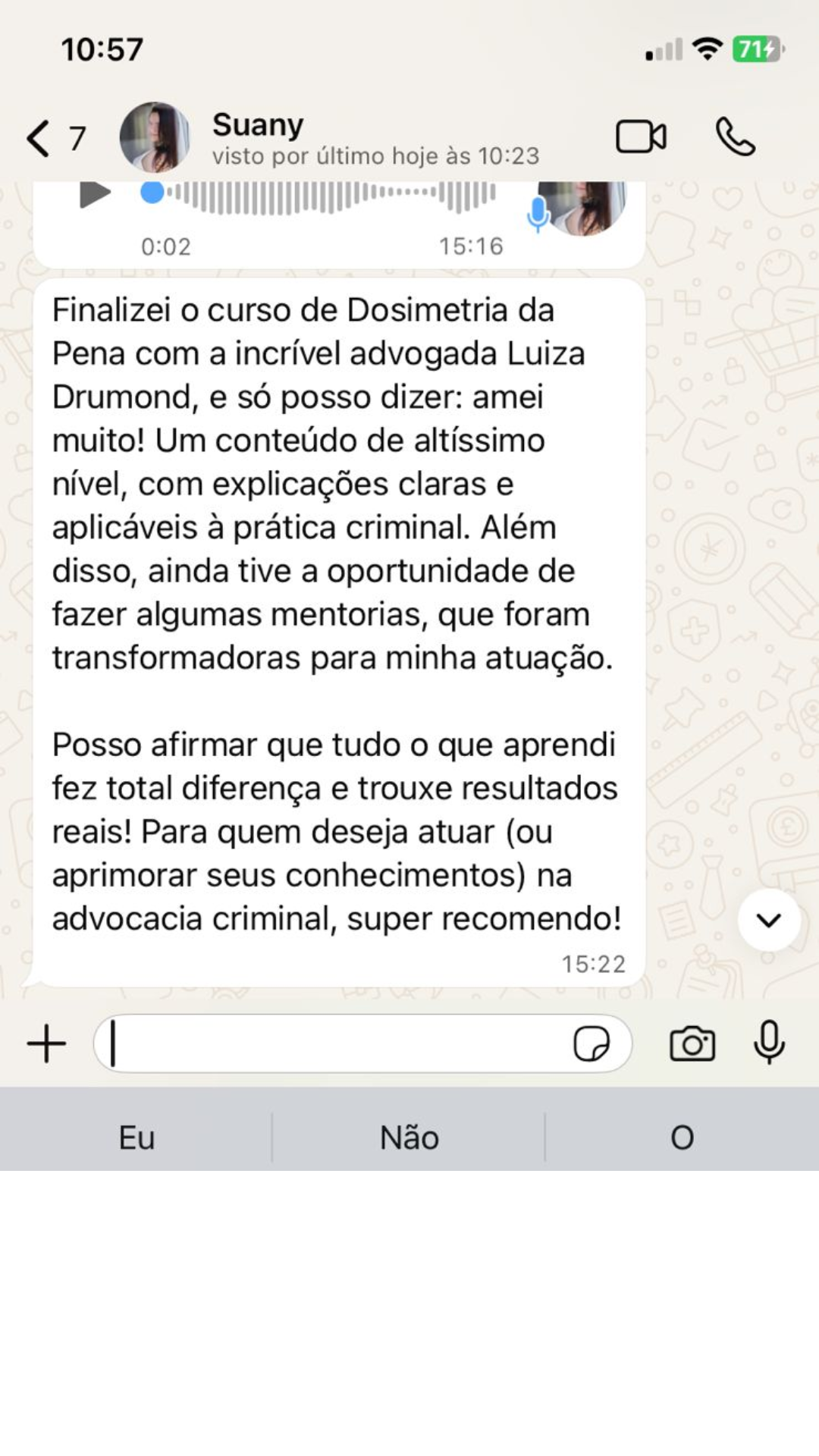819x1456 pixels.
Task: Start a voice call with Suany
Action: (x=735, y=137)
